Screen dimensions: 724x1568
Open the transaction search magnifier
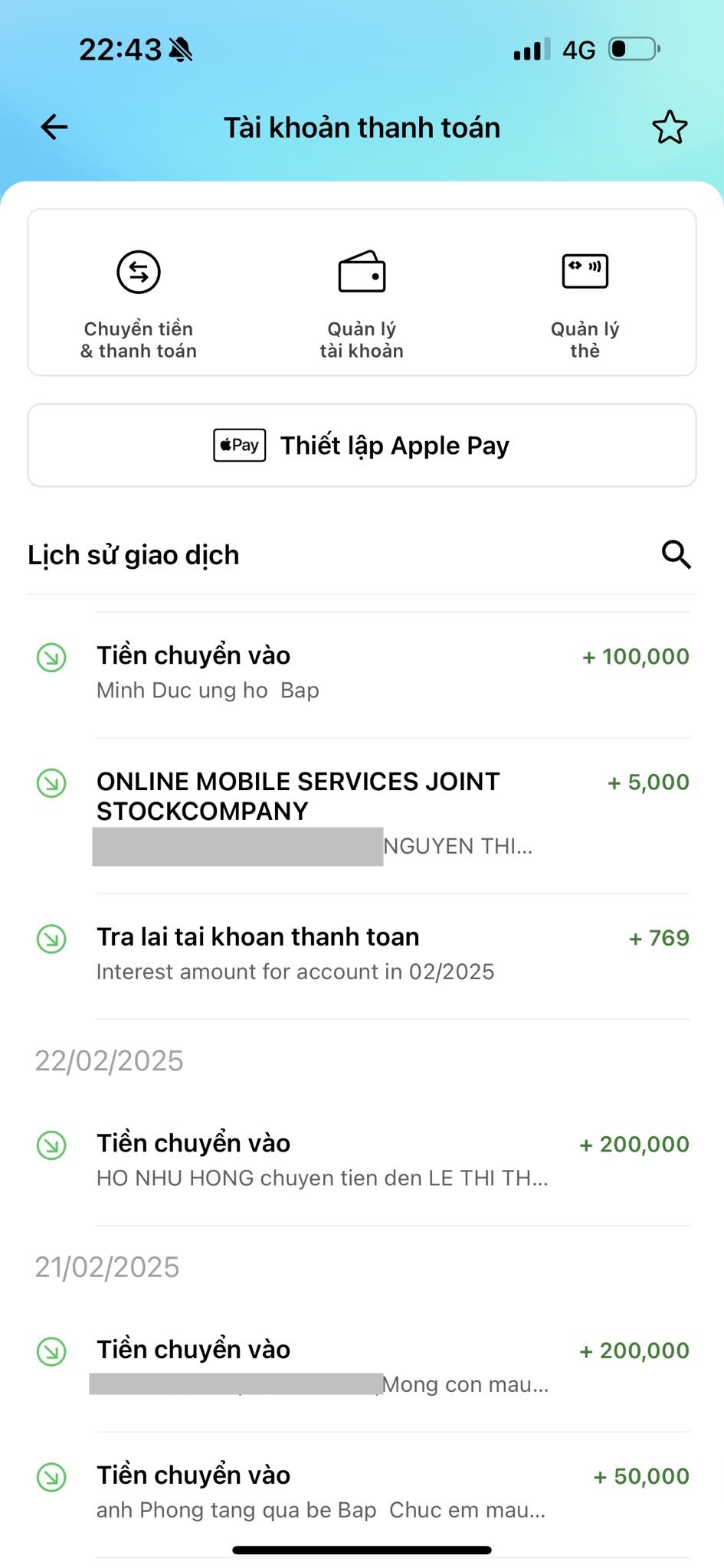pos(677,554)
